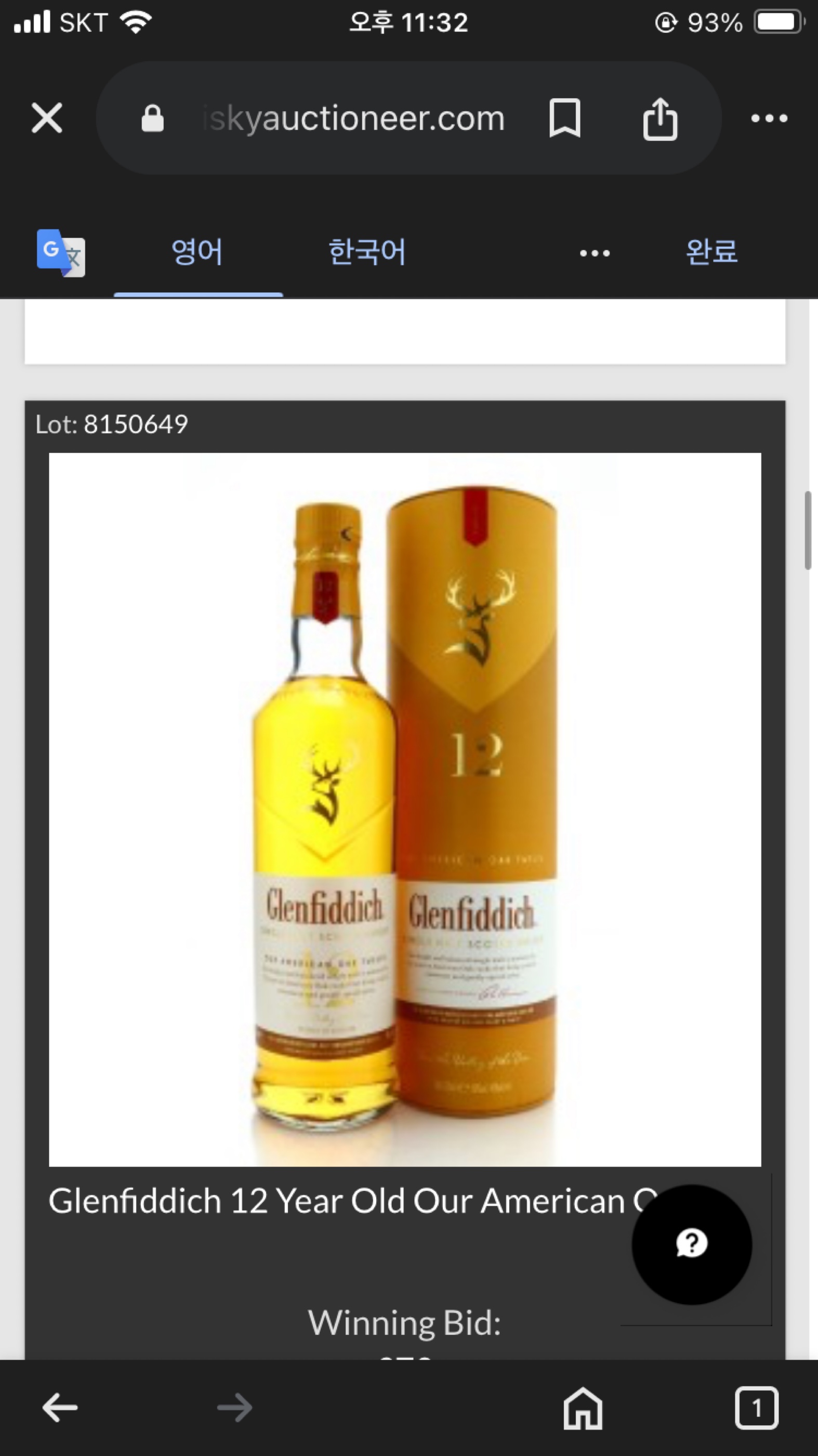
Task: Bookmark this auction page
Action: 564,118
